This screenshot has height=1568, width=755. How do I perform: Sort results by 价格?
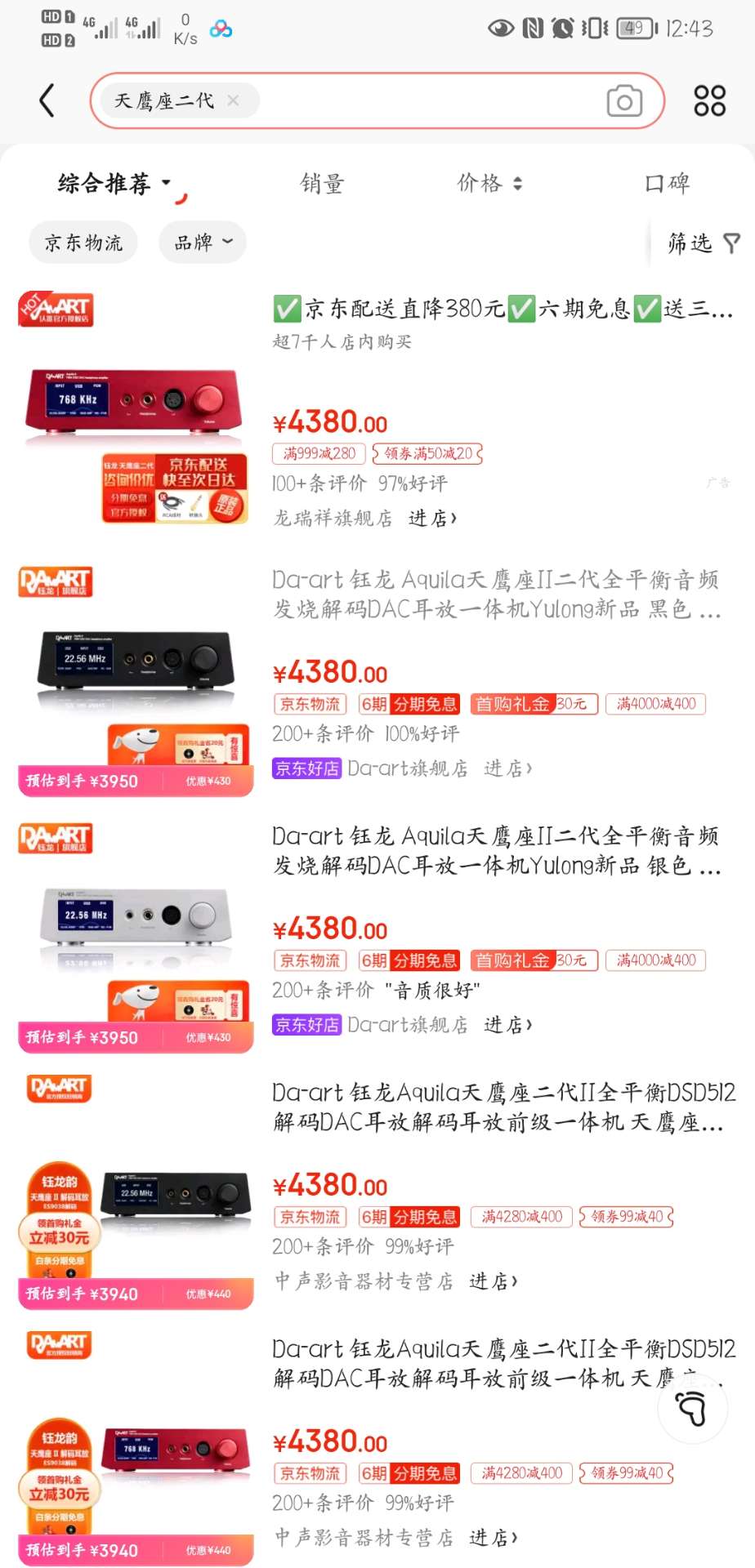(x=489, y=184)
